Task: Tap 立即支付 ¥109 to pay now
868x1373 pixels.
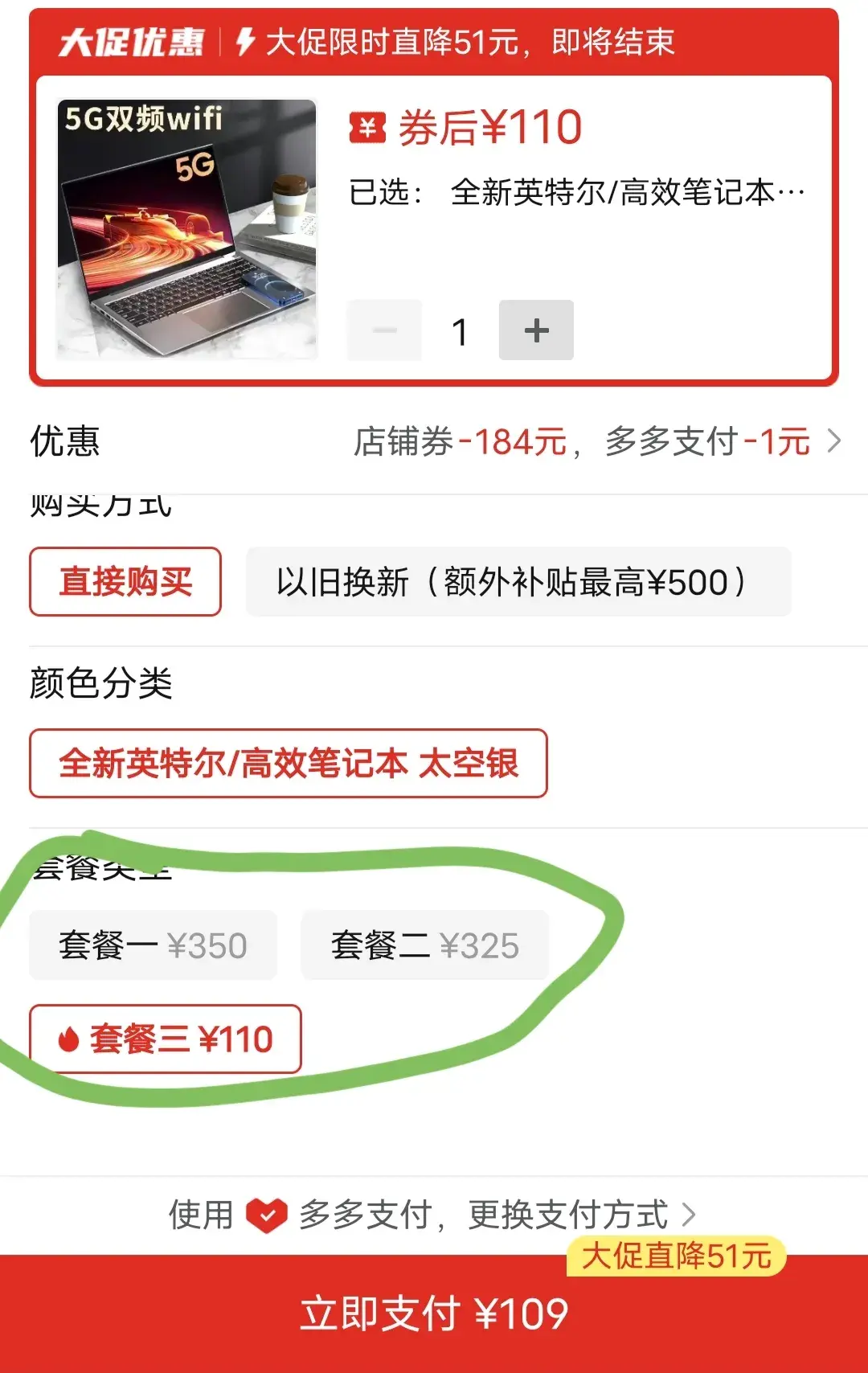Action: coord(434,1314)
